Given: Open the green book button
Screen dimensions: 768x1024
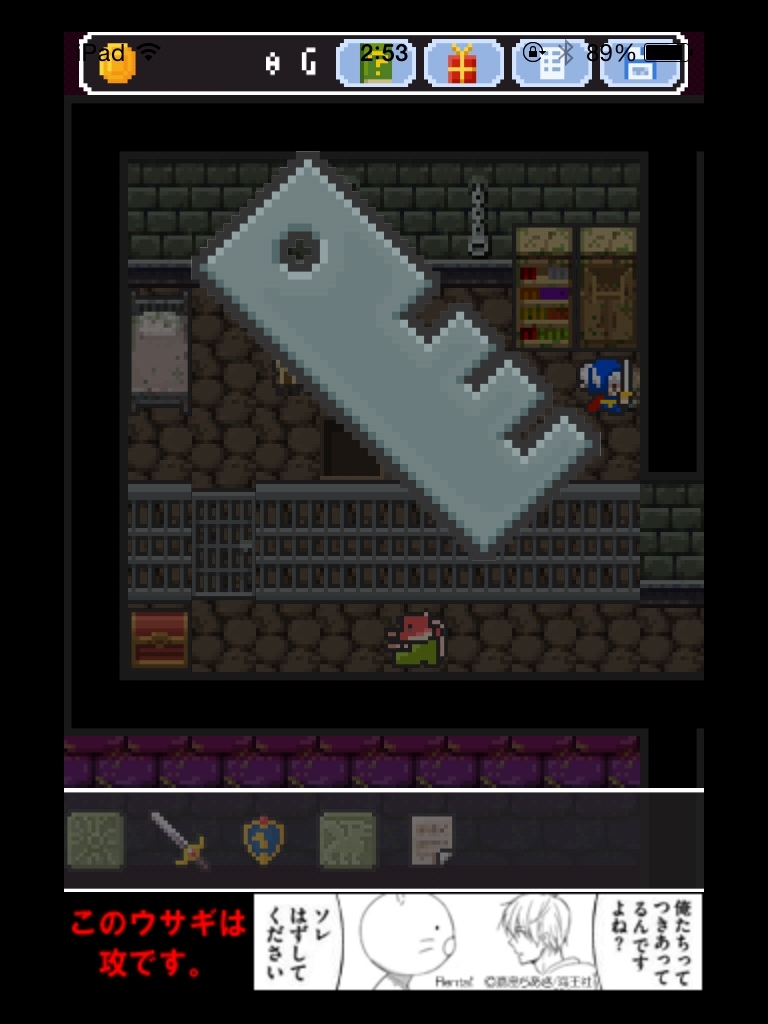Looking at the screenshot, I should 377,64.
